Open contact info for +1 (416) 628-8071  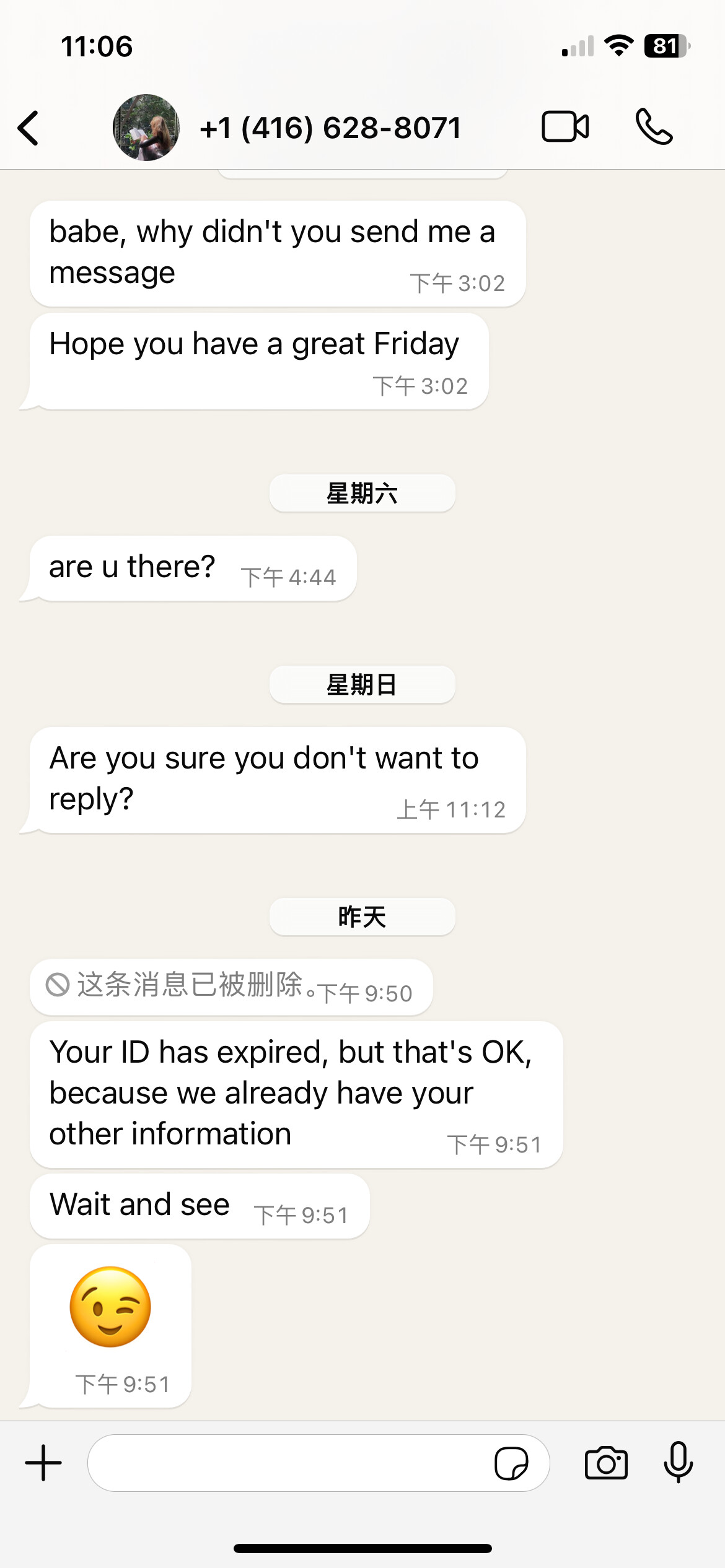coord(330,128)
